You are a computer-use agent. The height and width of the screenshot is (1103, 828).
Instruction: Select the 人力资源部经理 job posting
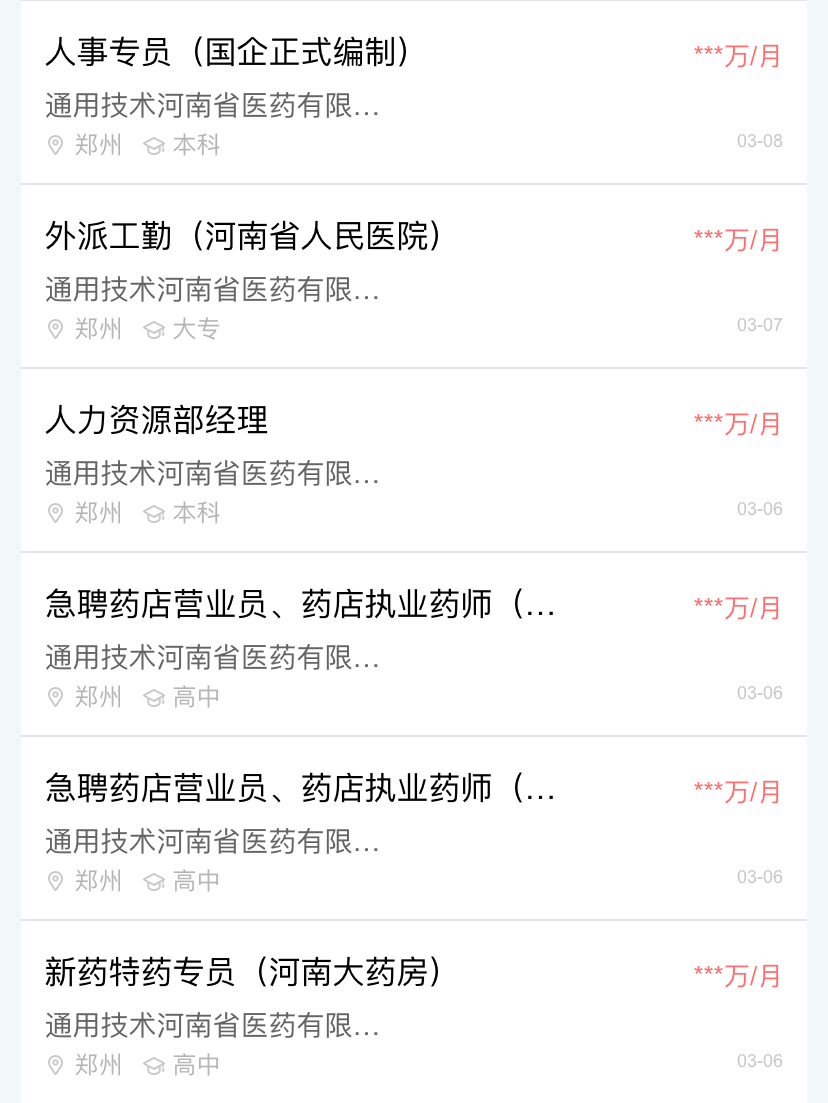(x=157, y=421)
